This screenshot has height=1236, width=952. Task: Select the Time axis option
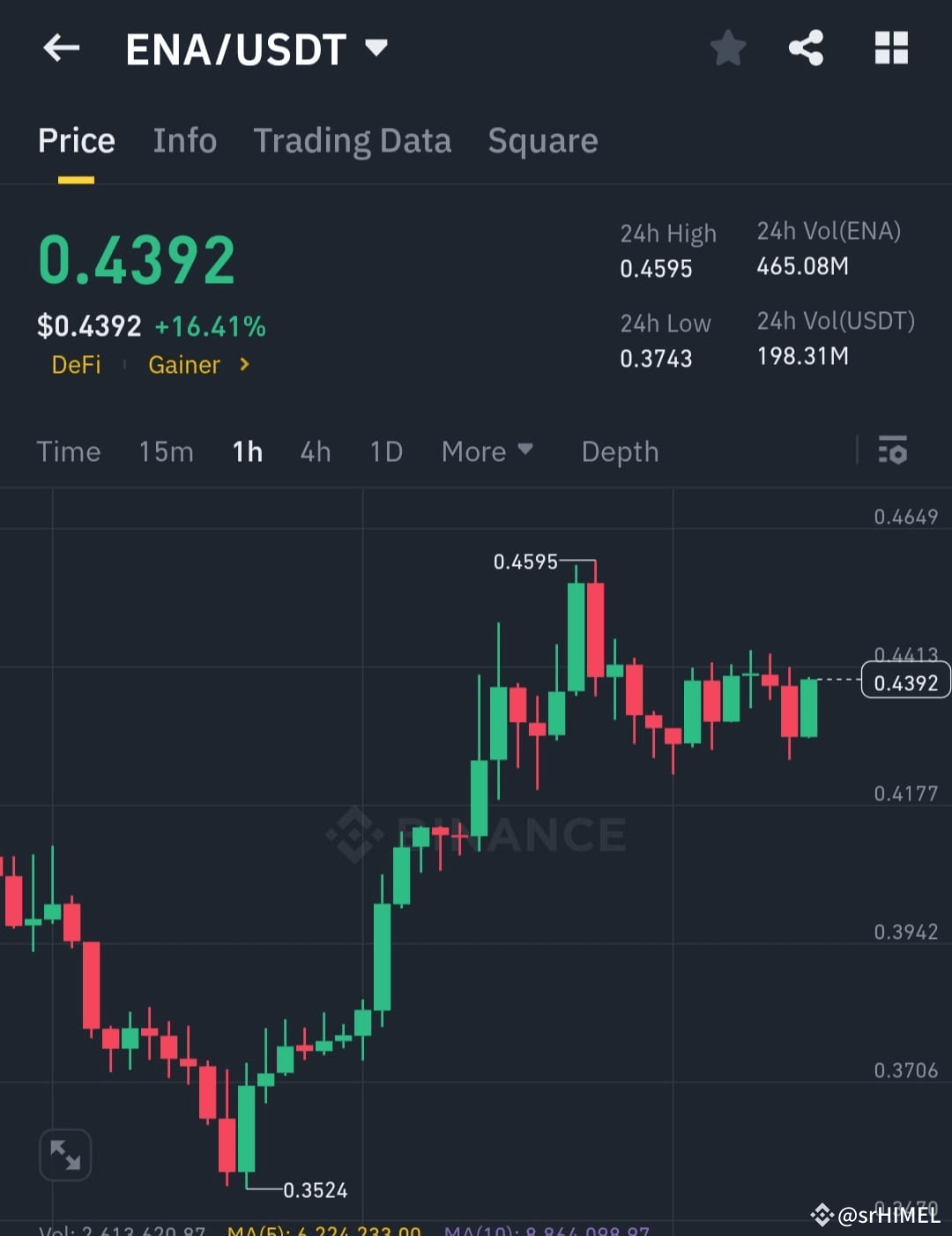[68, 451]
